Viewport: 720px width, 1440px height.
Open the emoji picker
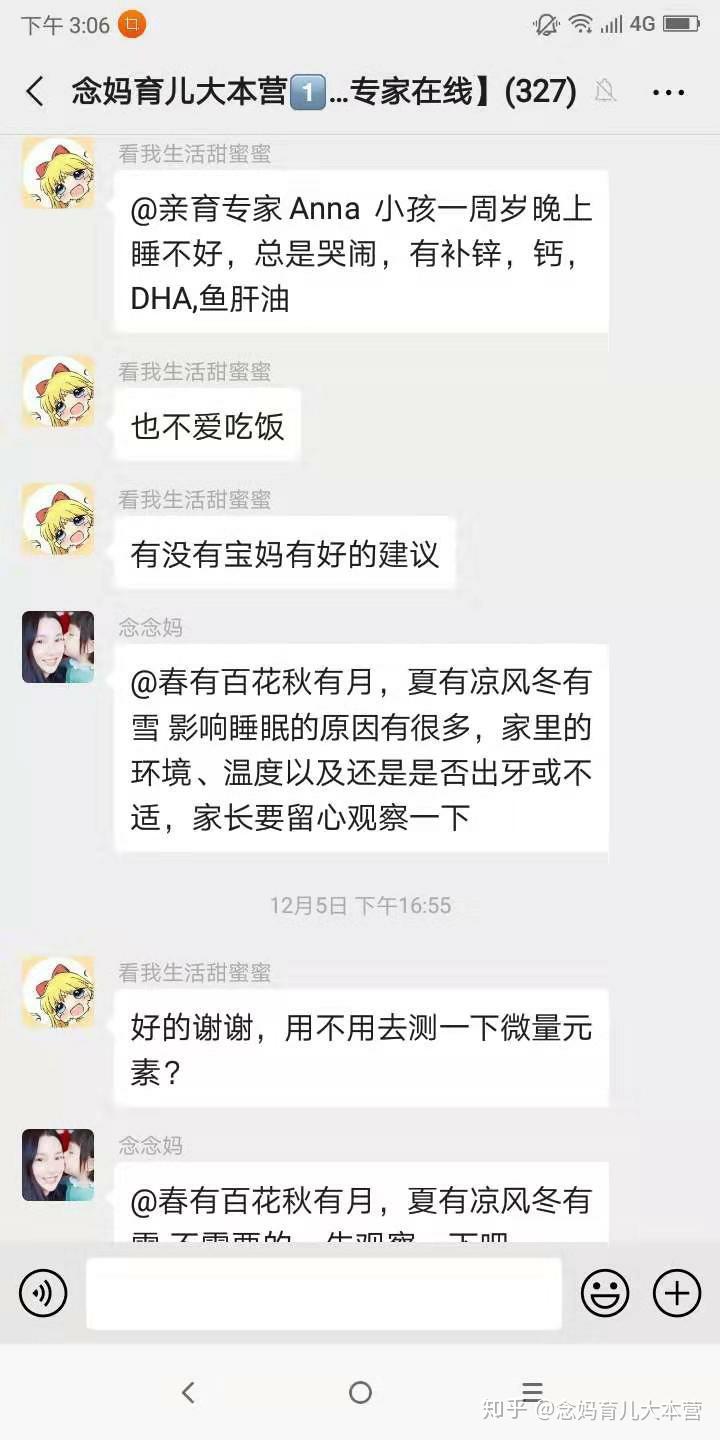[605, 1293]
